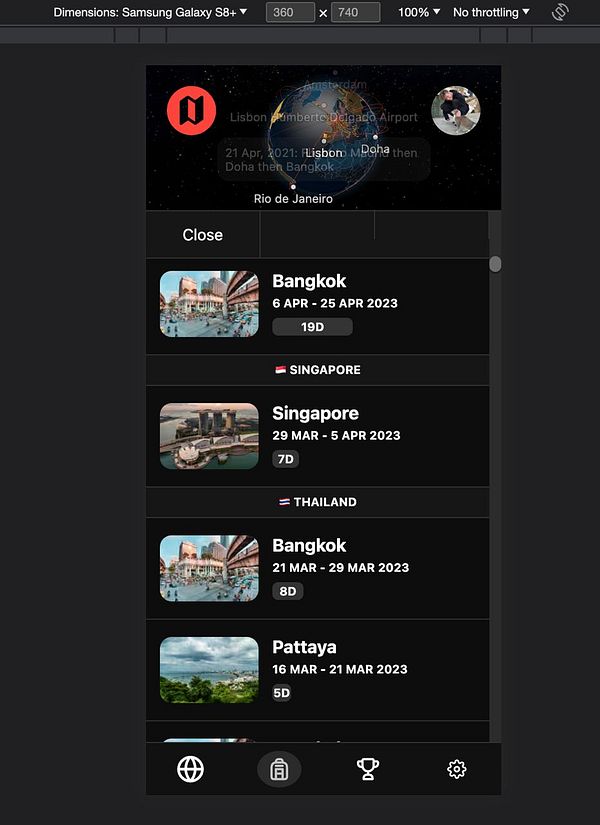Viewport: 600px width, 825px height.
Task: Open the Bangkok trip from 6 Apr to 25 Apr
Action: [317, 305]
